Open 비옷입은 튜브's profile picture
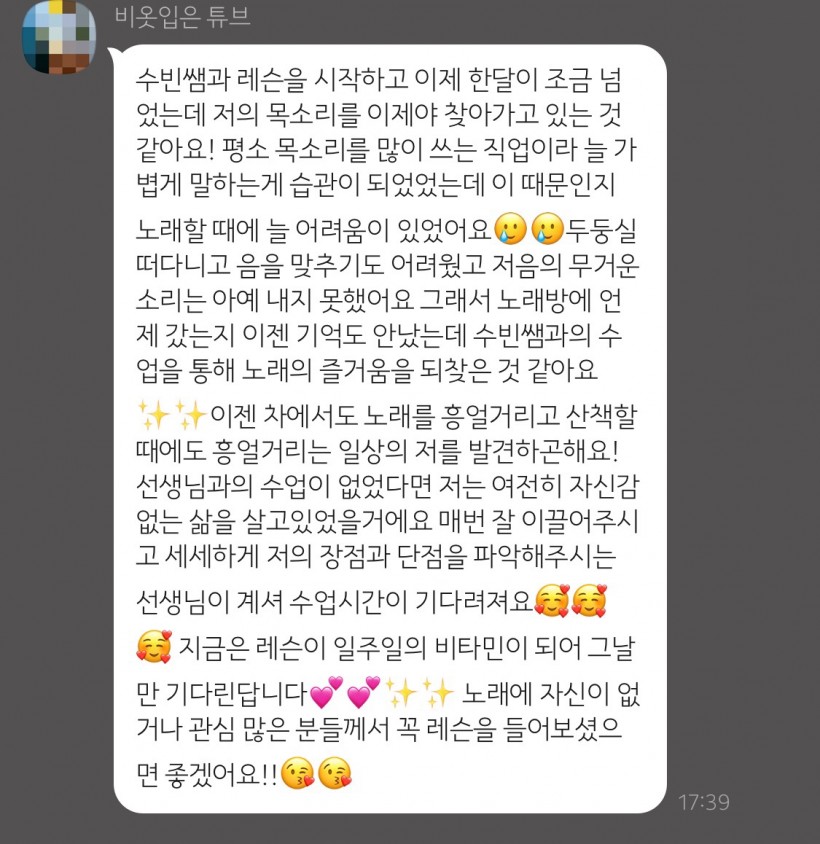The image size is (820, 844). click(x=61, y=37)
